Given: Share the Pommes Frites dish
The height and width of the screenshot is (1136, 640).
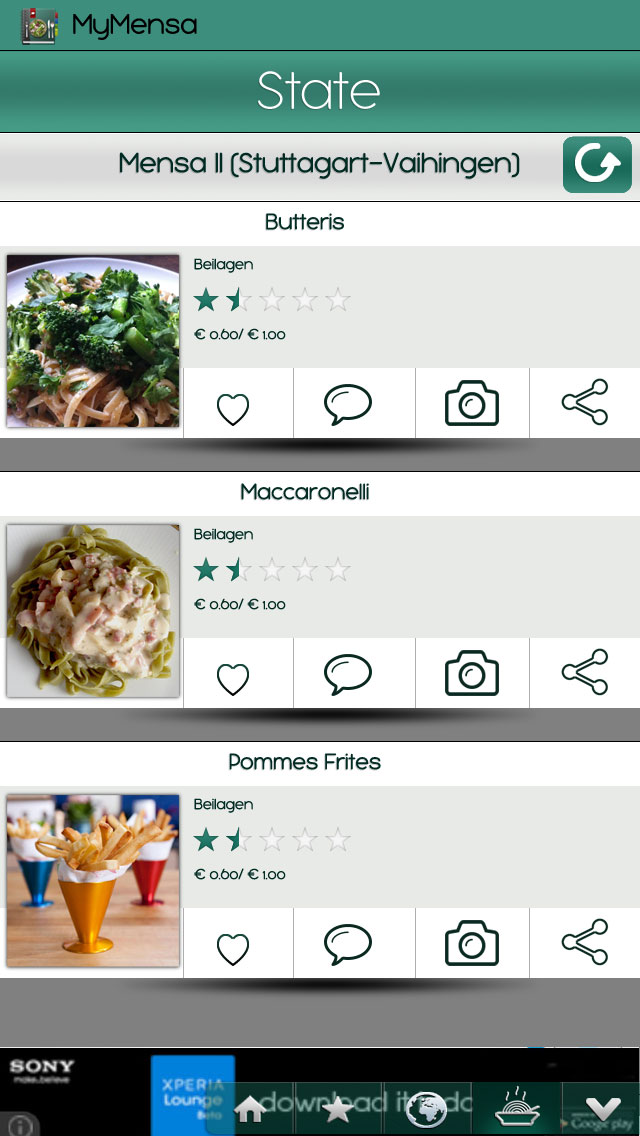Looking at the screenshot, I should click(x=585, y=943).
